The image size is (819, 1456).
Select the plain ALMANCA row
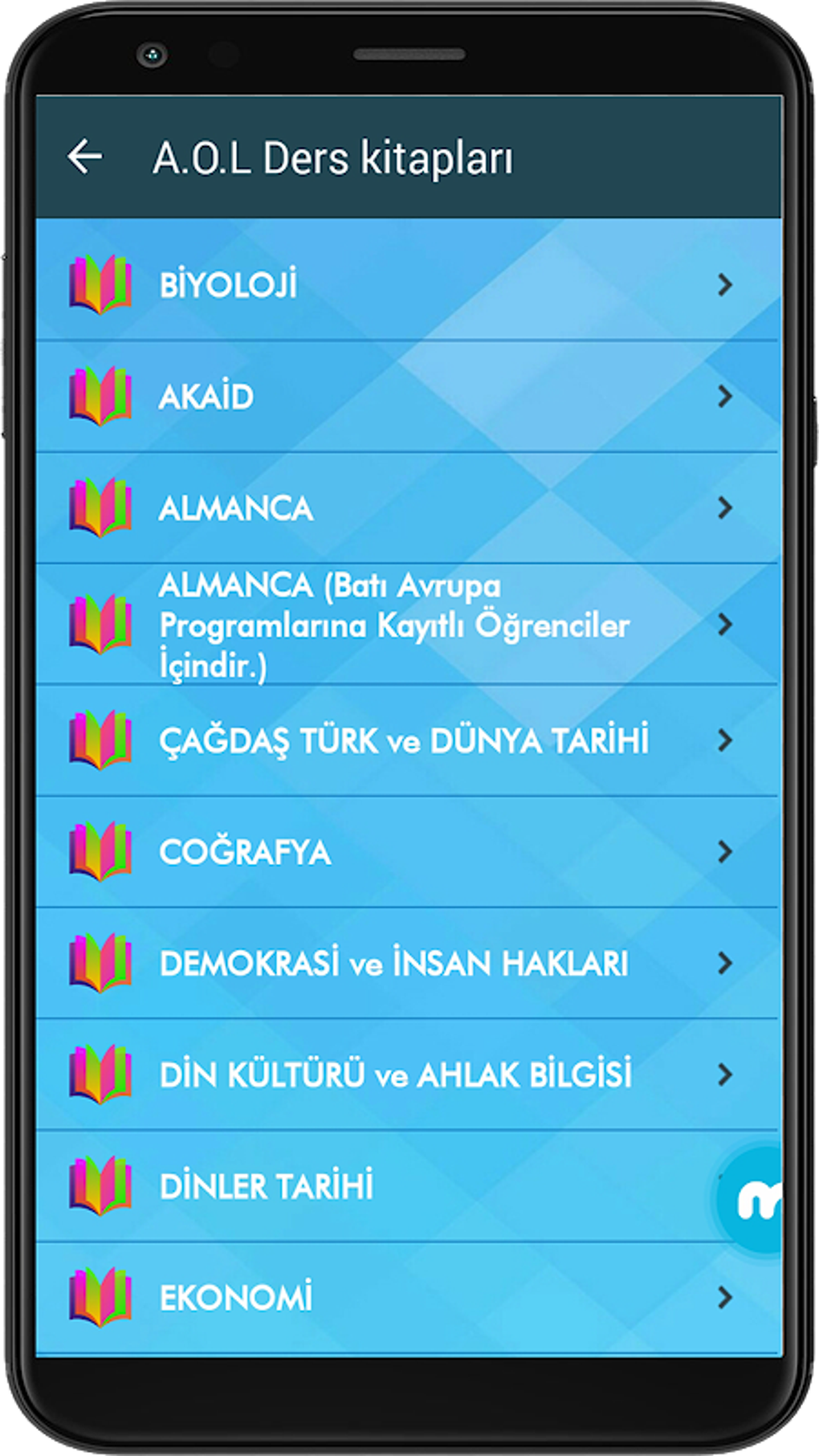coord(408,508)
